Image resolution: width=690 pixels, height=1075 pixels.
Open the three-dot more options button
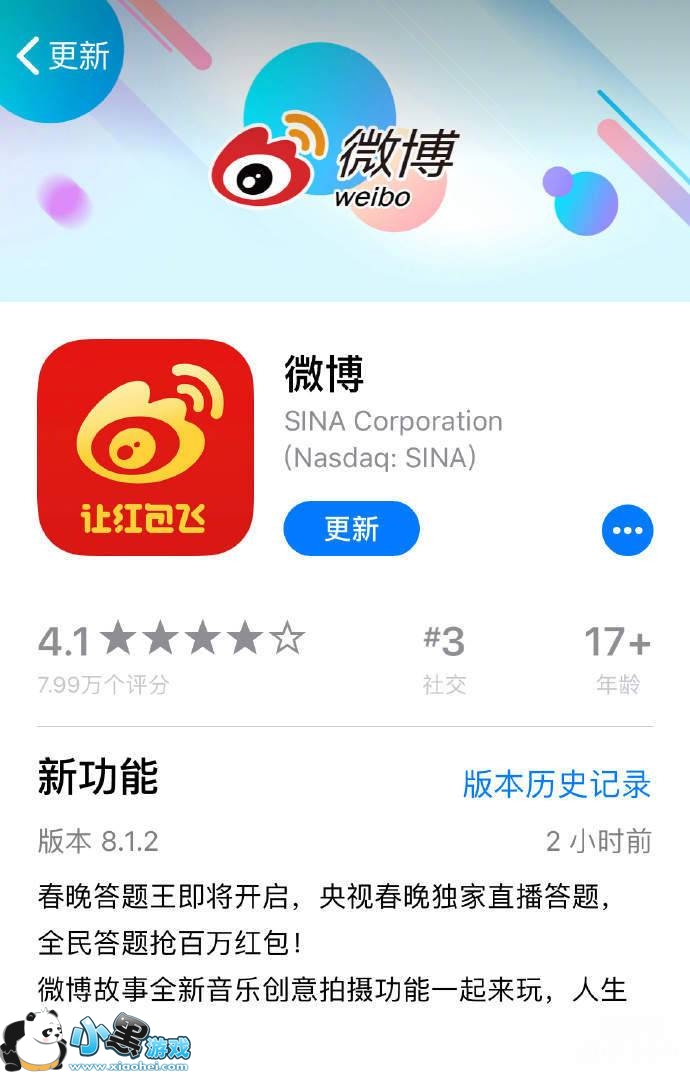point(627,530)
